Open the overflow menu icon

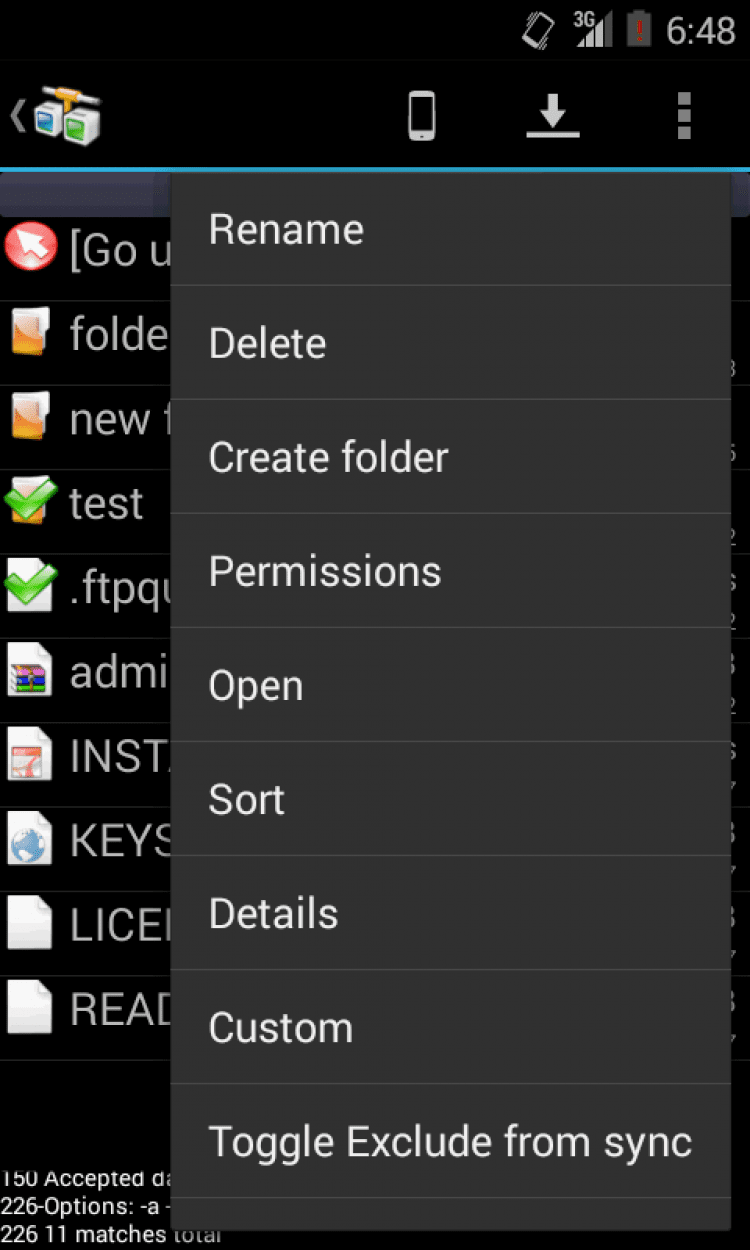point(684,116)
